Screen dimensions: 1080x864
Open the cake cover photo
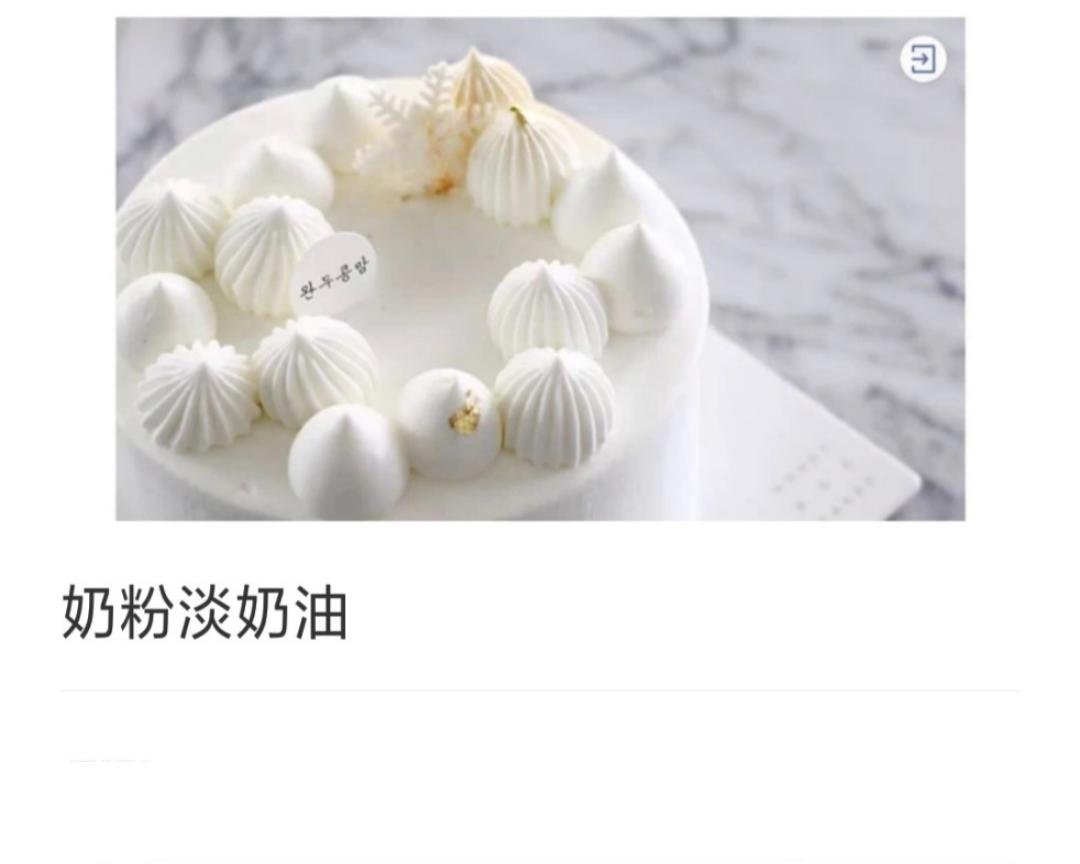pyautogui.click(x=540, y=269)
